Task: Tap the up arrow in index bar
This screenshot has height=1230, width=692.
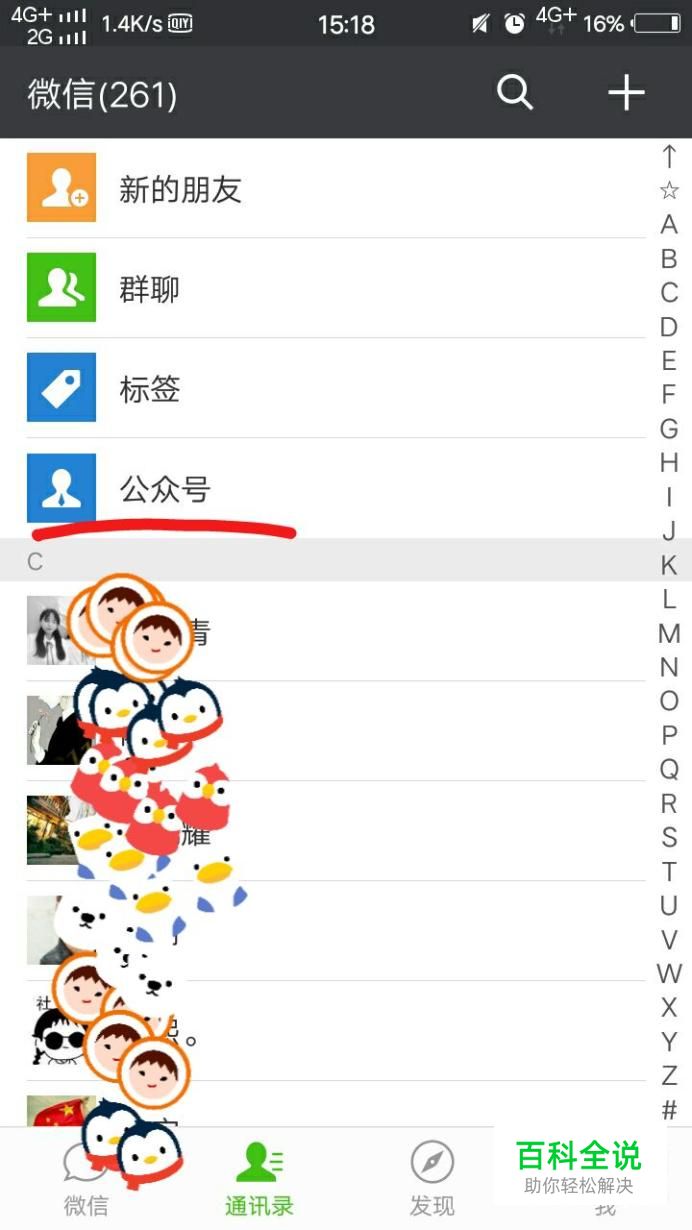Action: pos(669,156)
